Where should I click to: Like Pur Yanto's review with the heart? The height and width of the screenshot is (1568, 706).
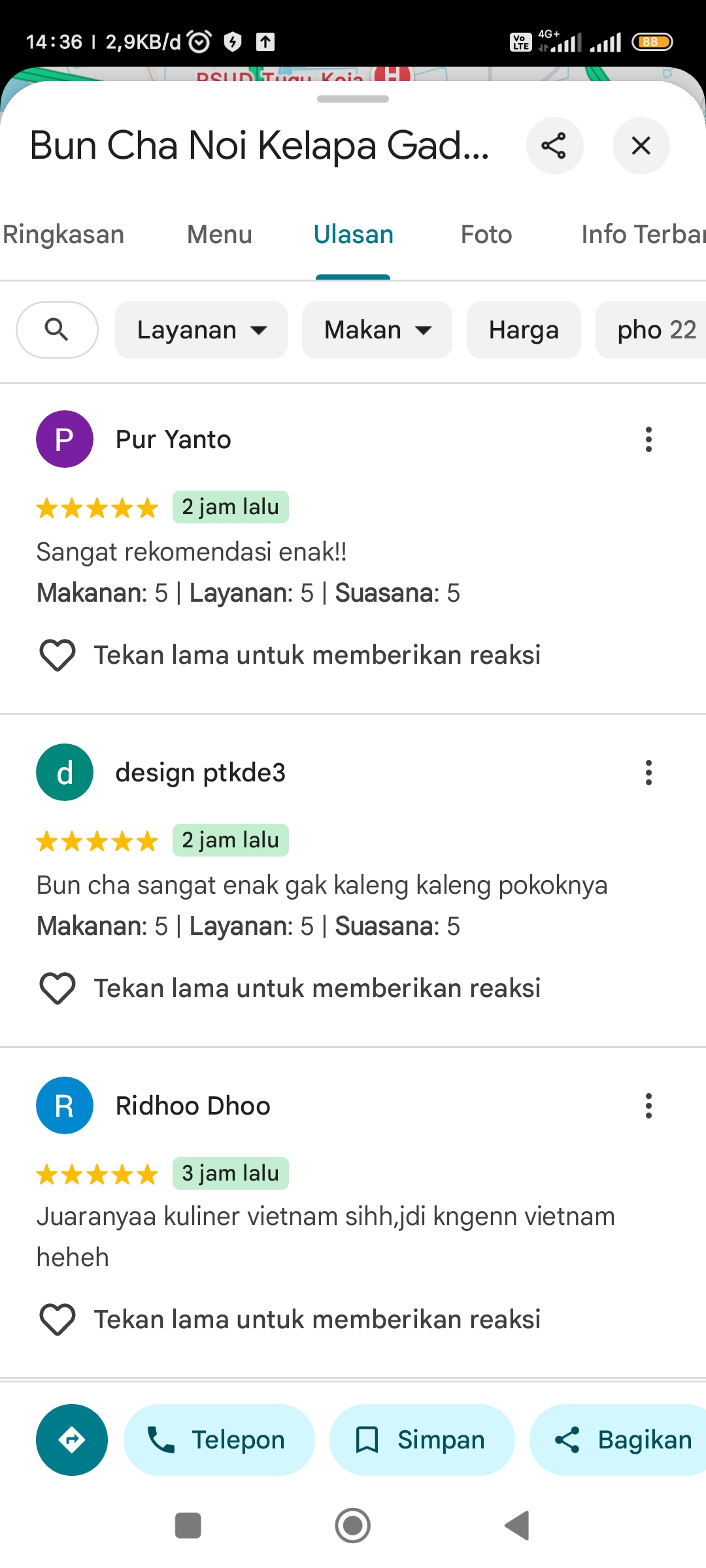click(58, 655)
